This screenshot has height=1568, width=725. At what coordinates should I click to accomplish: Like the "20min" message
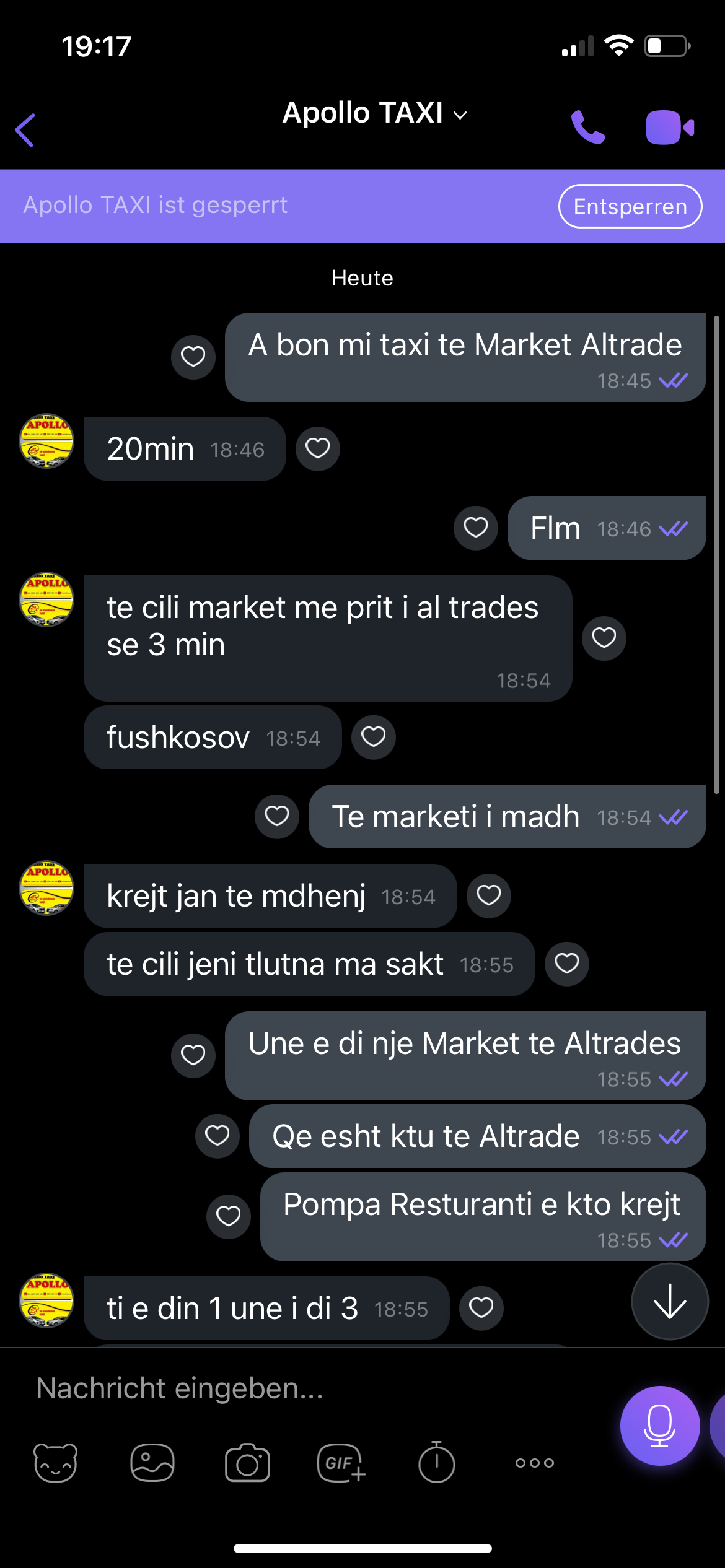(x=318, y=448)
